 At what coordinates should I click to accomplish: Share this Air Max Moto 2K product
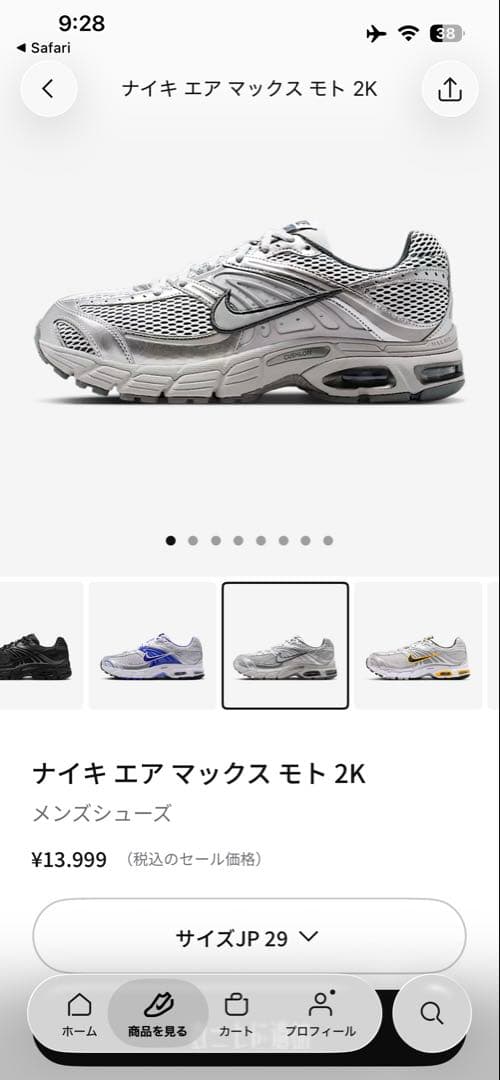click(x=450, y=89)
